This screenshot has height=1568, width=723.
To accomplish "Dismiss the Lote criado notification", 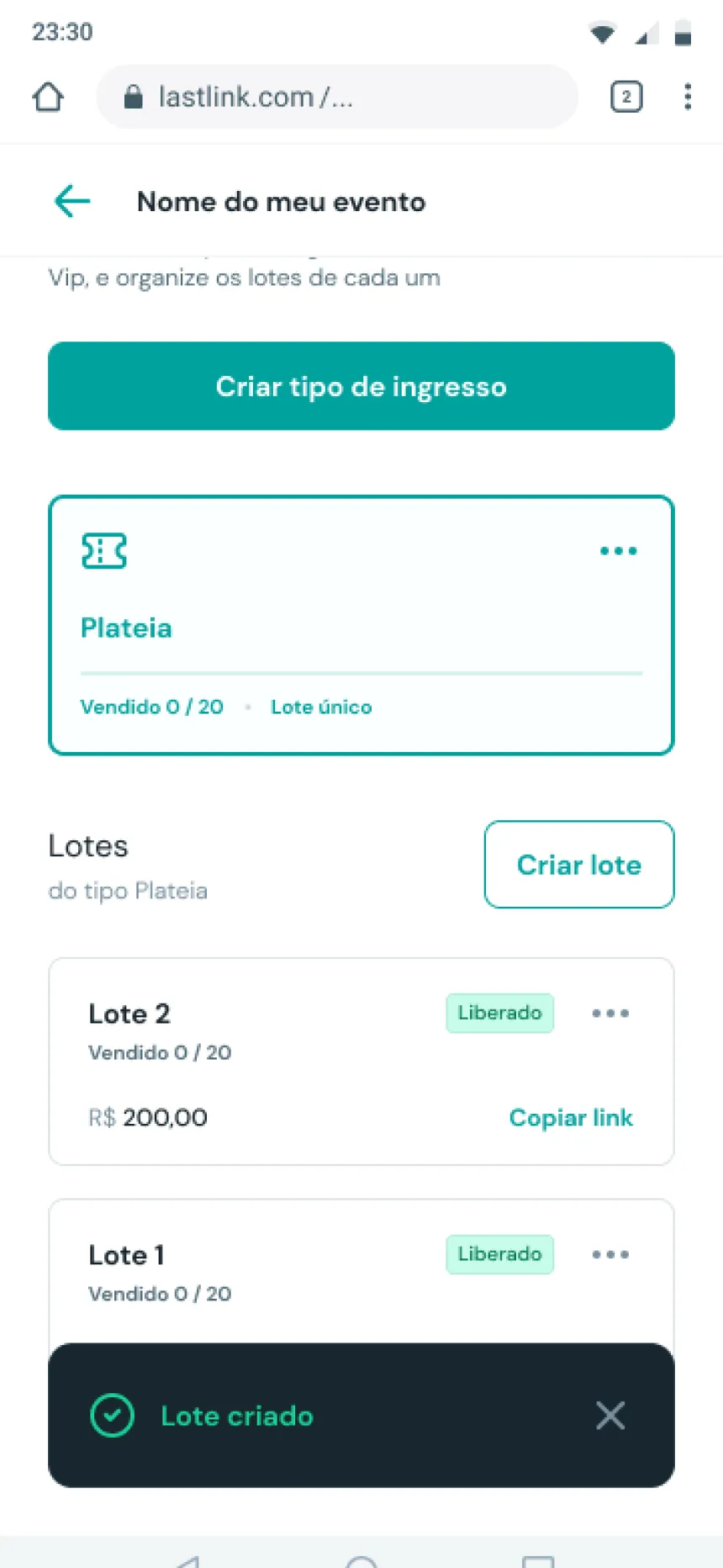I will (610, 1416).
